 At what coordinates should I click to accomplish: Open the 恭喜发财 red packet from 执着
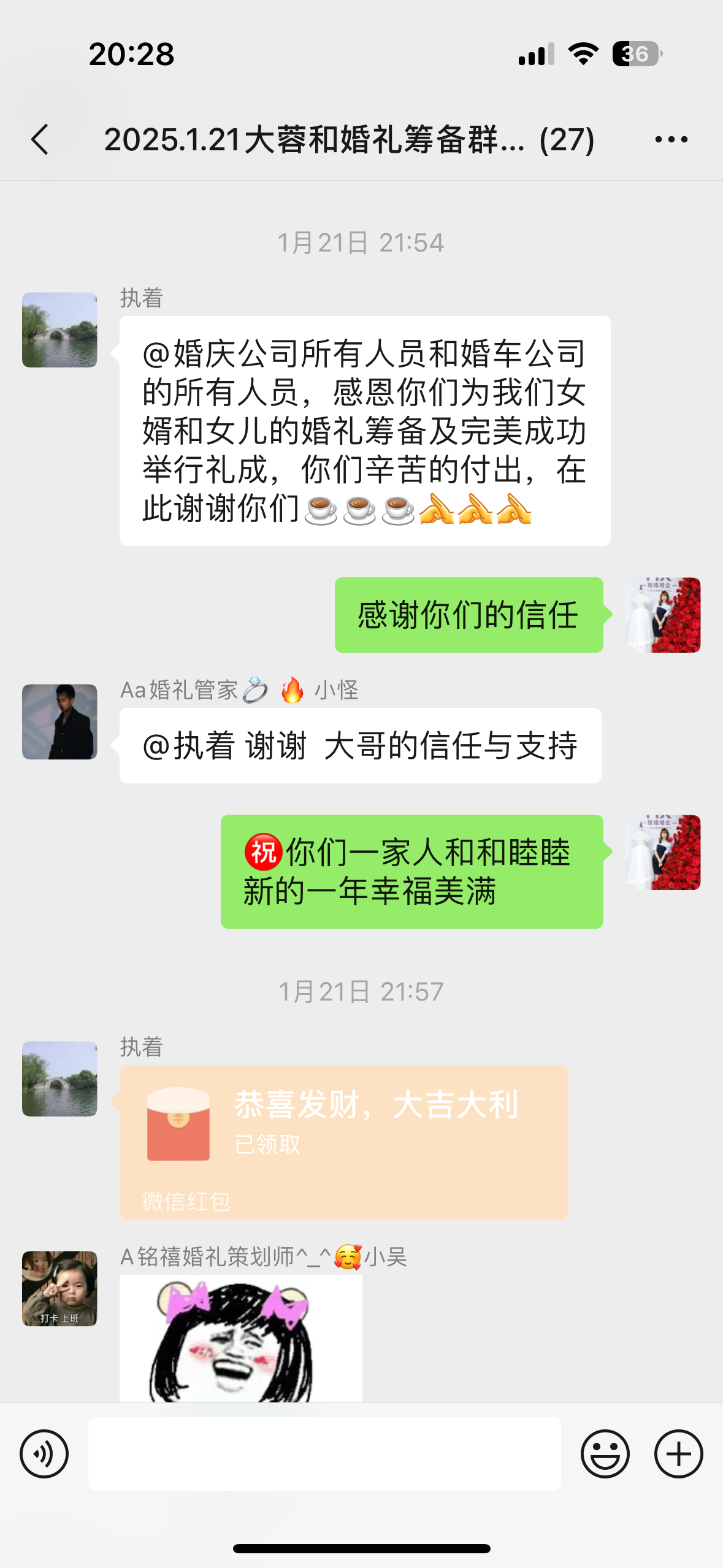[343, 1141]
